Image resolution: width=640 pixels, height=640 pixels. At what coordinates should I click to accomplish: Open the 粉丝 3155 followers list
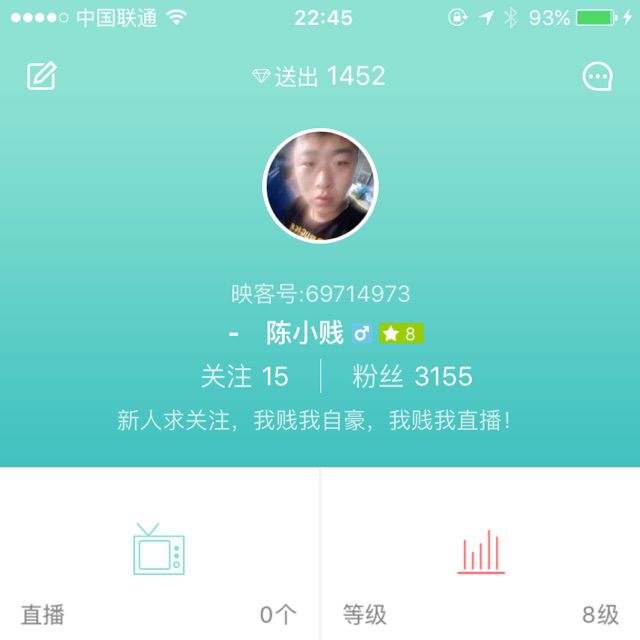point(412,377)
